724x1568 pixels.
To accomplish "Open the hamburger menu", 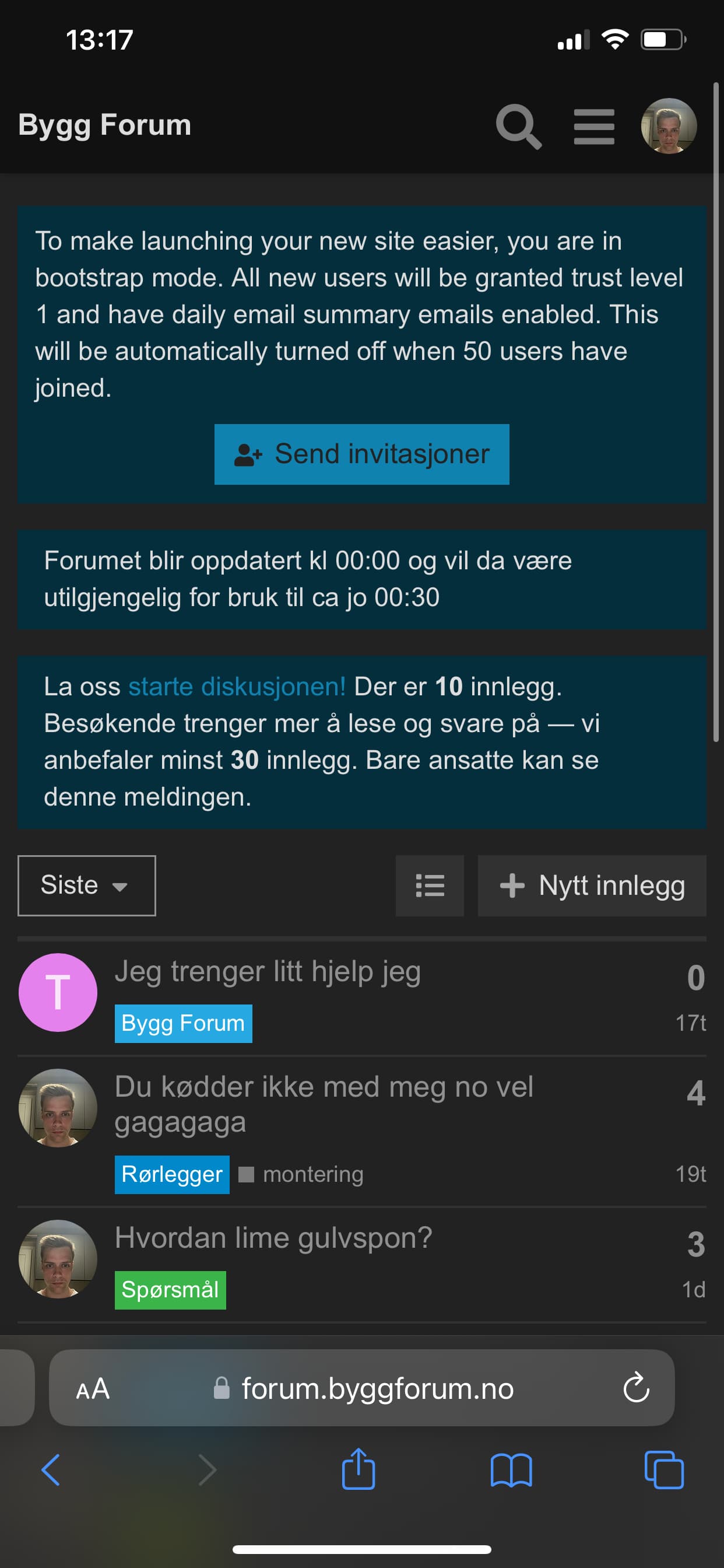I will tap(594, 127).
